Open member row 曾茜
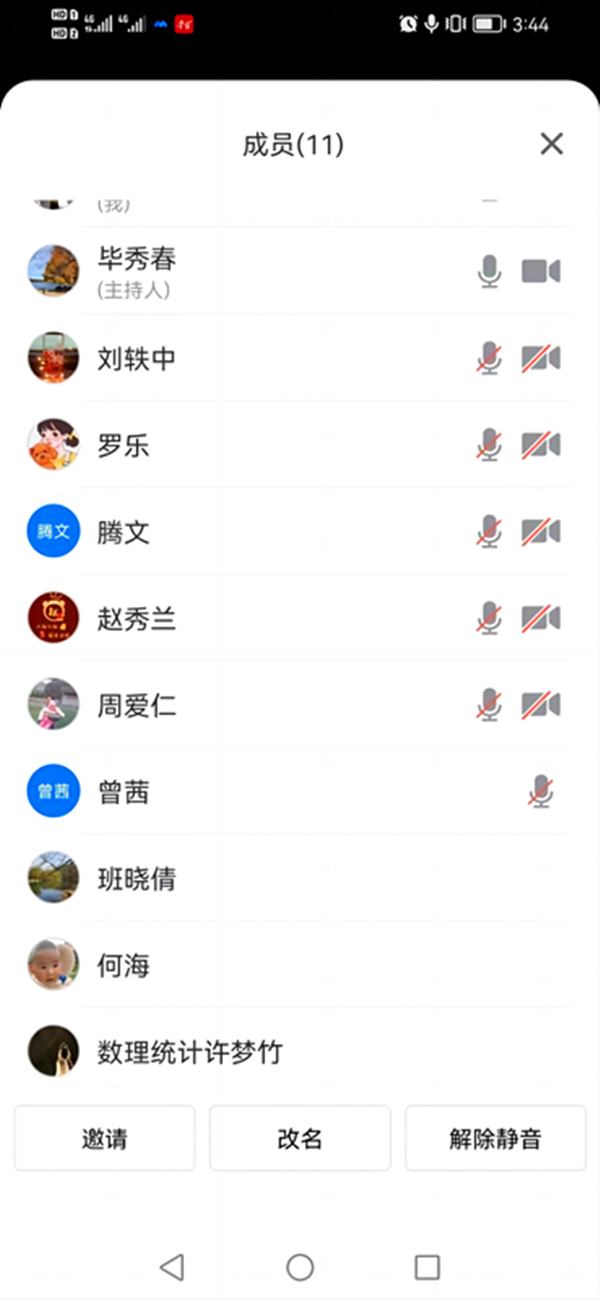 click(x=123, y=793)
